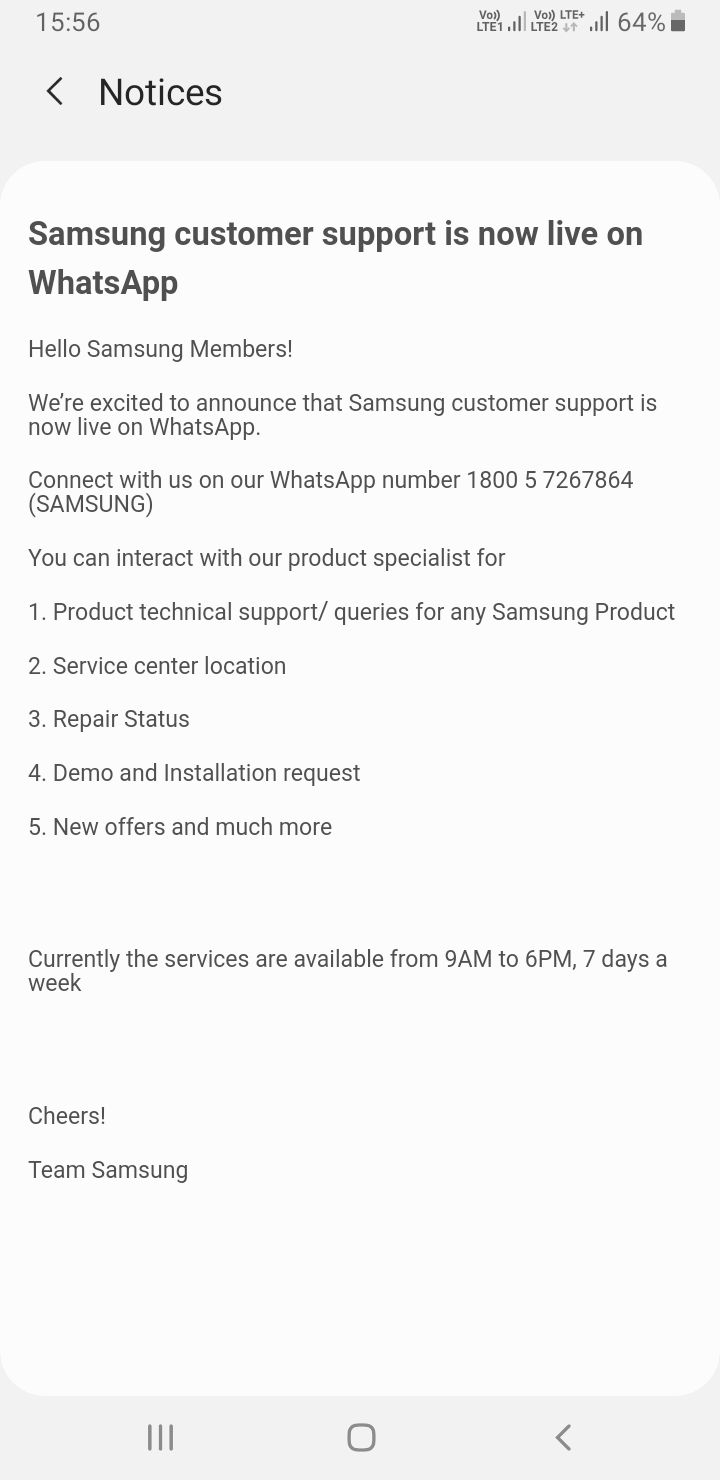720x1480 pixels.
Task: Select the Notices screen title
Action: pos(160,92)
